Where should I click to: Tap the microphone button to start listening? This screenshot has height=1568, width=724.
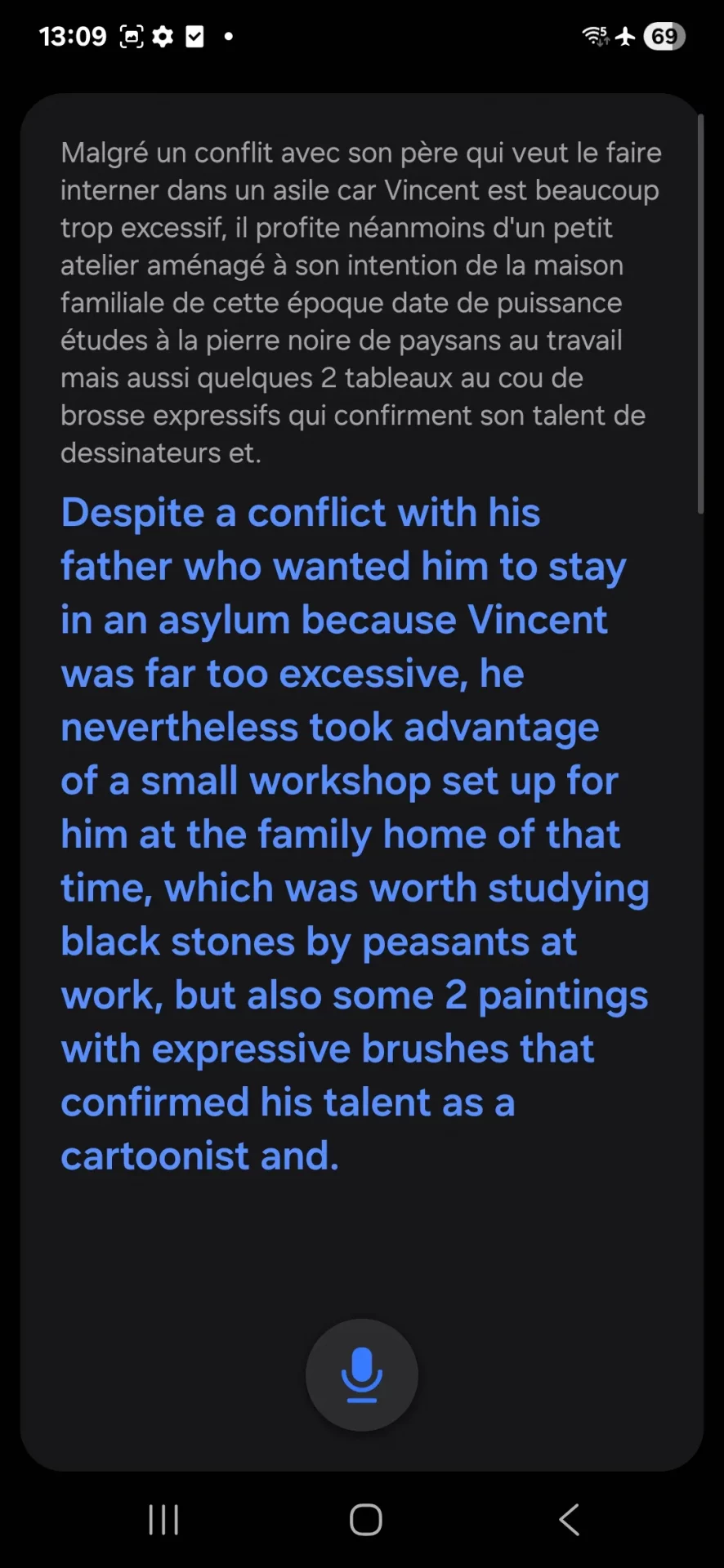coord(361,1374)
